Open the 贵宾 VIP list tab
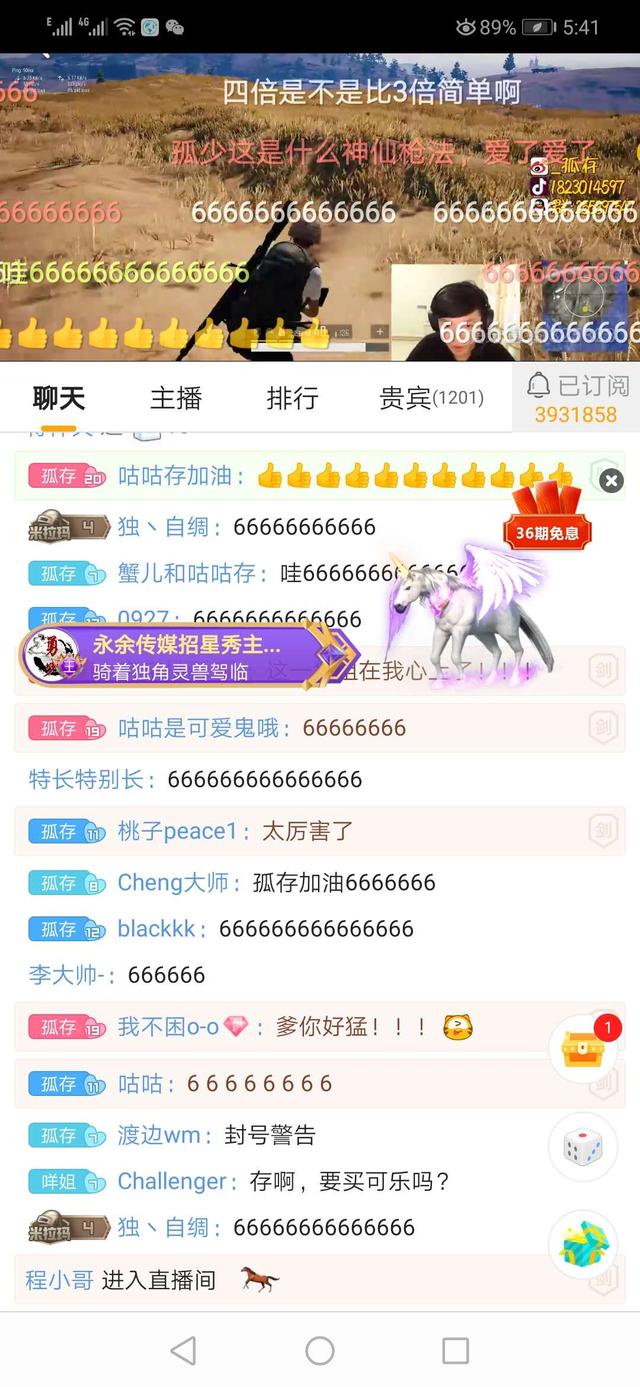Image resolution: width=640 pixels, height=1387 pixels. [x=430, y=398]
